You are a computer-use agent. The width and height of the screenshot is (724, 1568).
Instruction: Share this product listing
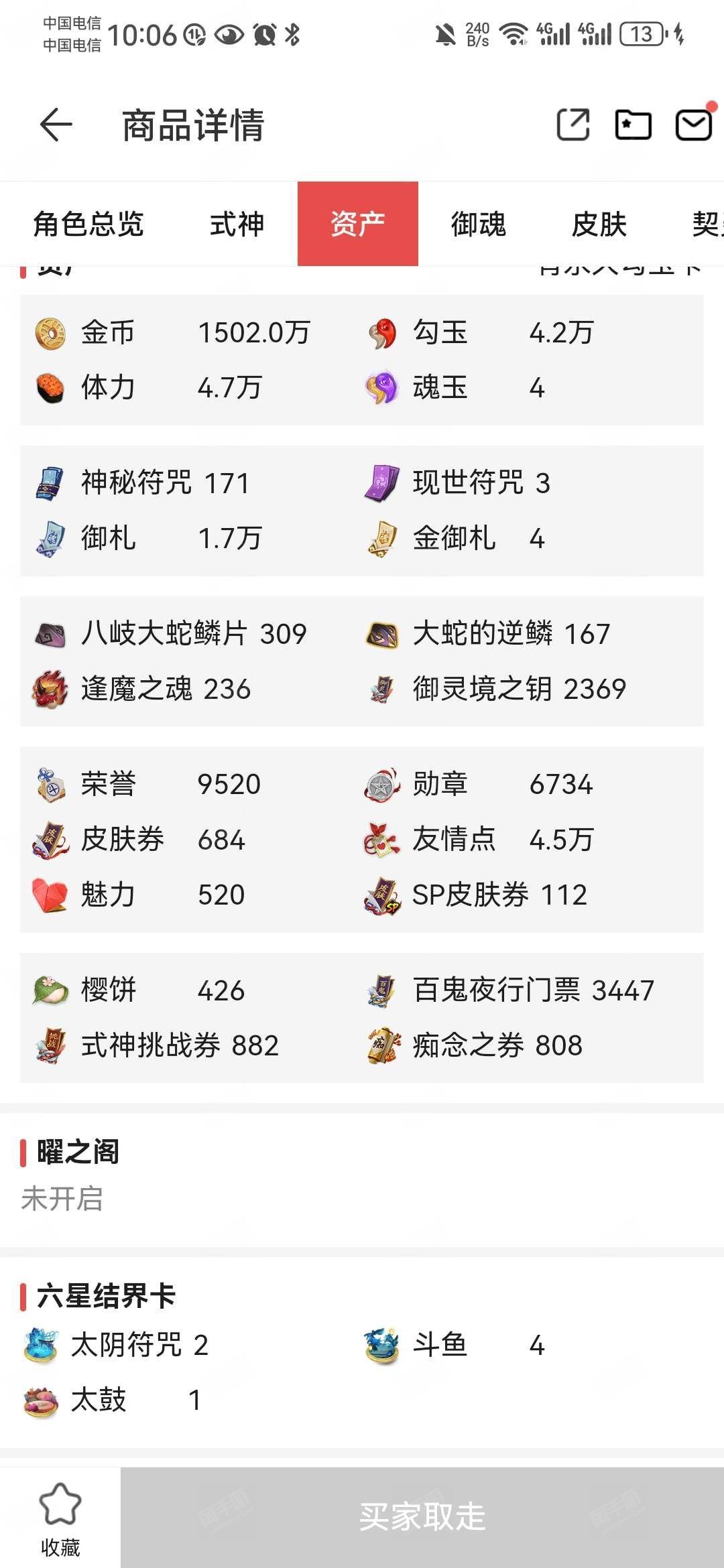tap(573, 125)
